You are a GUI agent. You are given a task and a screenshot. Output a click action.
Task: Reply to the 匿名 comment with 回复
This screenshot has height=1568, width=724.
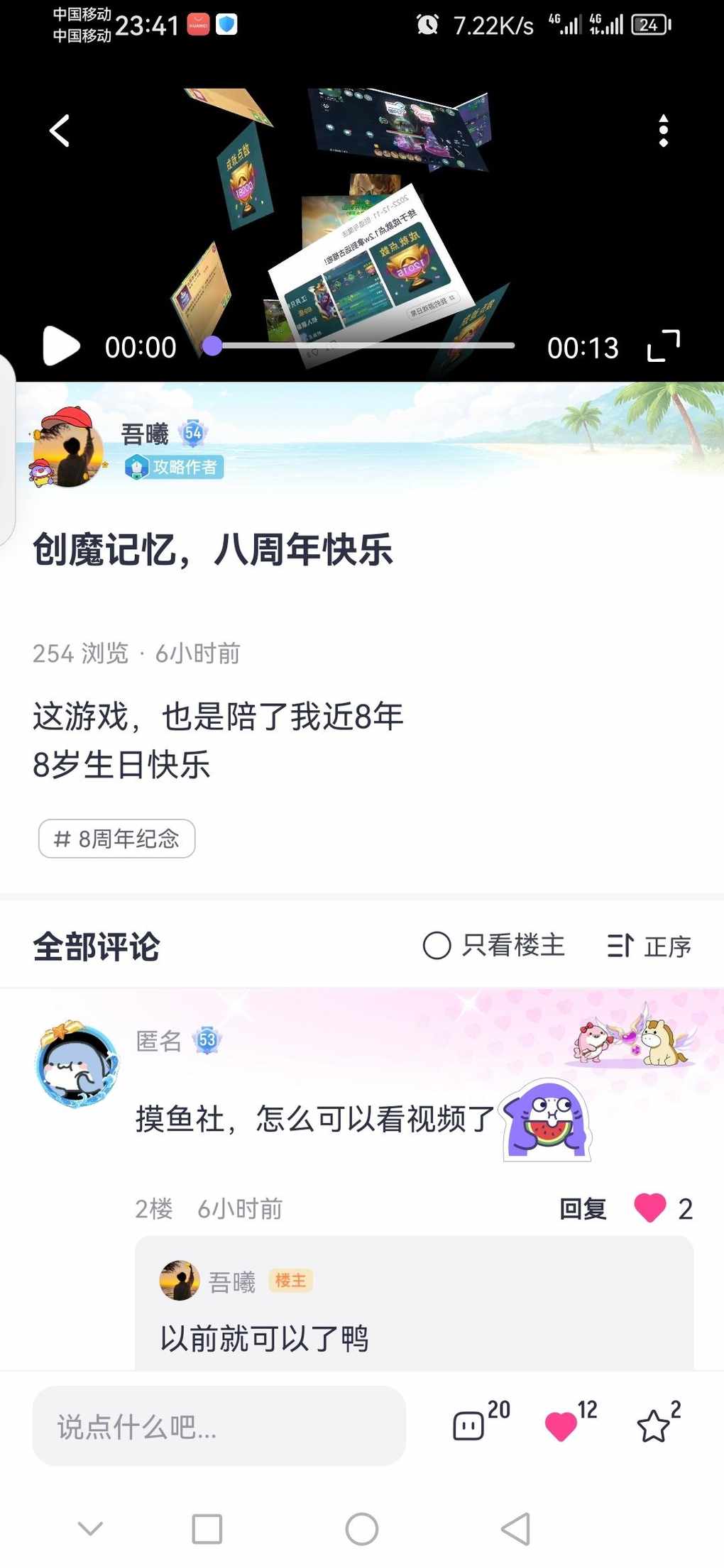[583, 1208]
